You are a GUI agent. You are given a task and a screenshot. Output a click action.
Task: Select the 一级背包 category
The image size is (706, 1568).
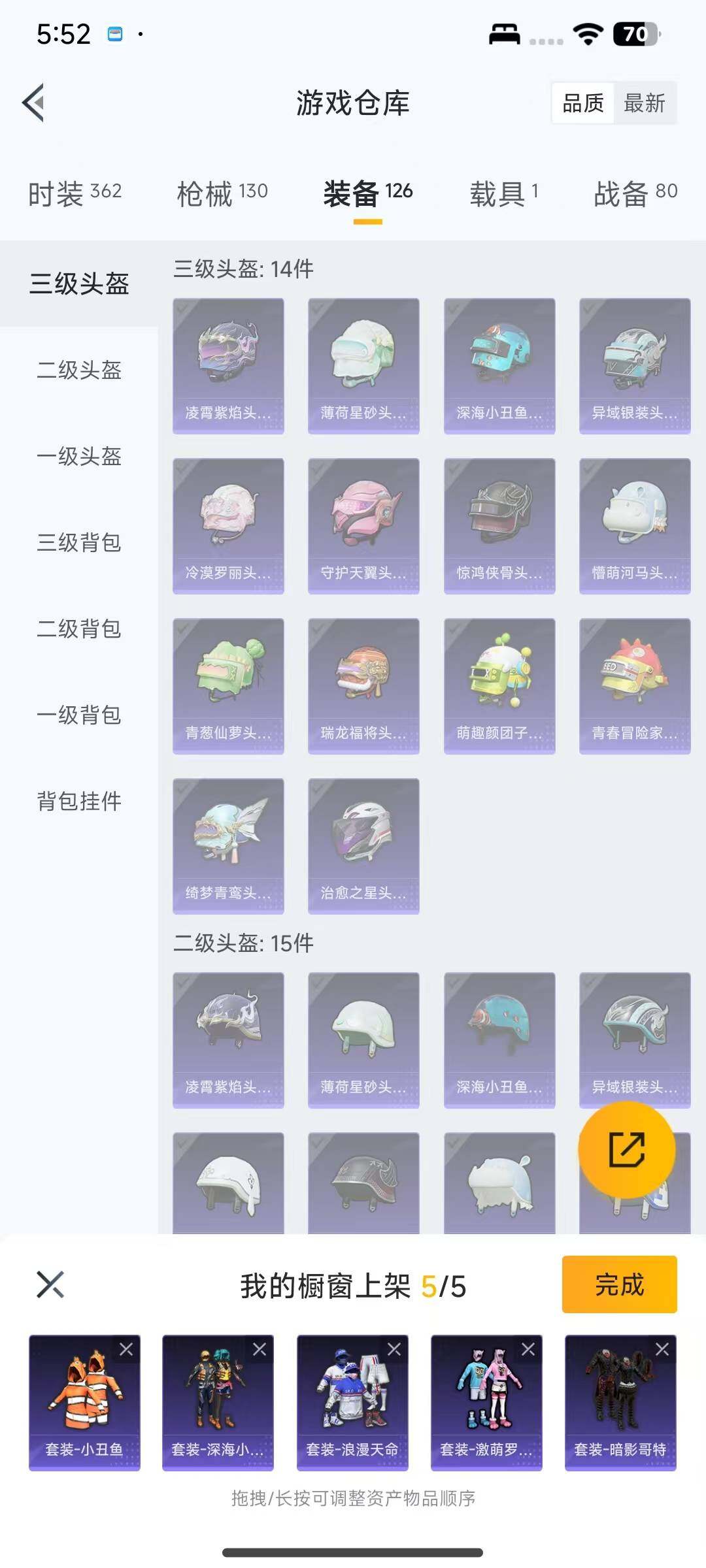[x=79, y=715]
